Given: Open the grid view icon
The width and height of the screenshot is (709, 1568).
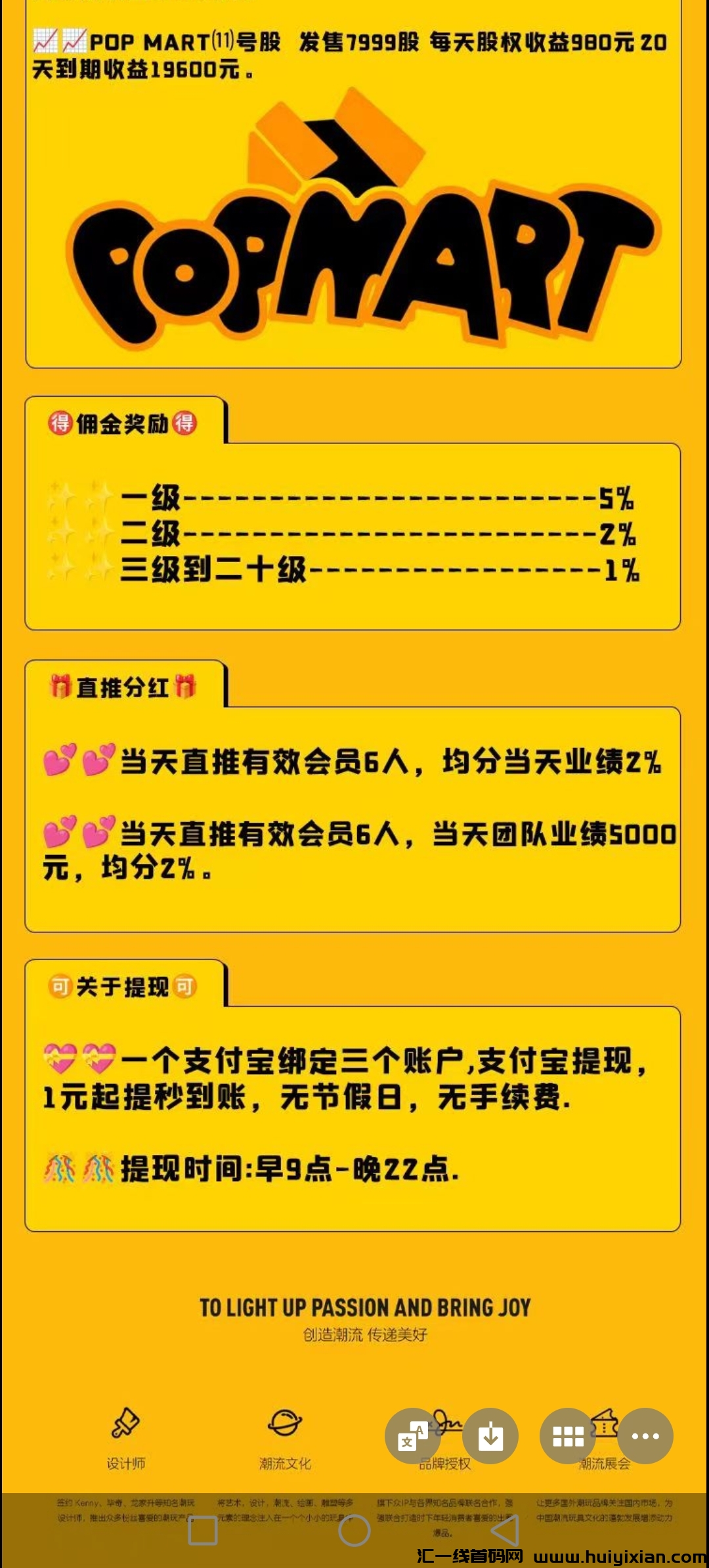Looking at the screenshot, I should point(567,1436).
